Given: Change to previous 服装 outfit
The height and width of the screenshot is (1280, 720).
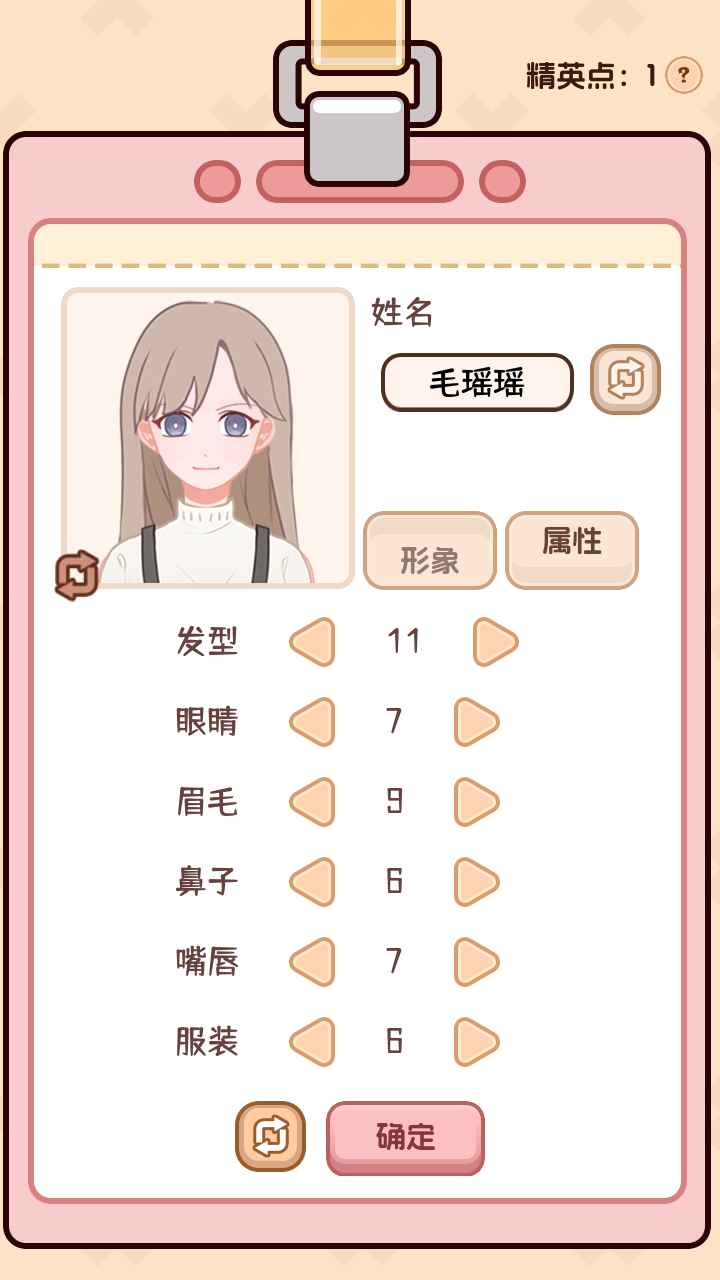Looking at the screenshot, I should coord(312,1042).
